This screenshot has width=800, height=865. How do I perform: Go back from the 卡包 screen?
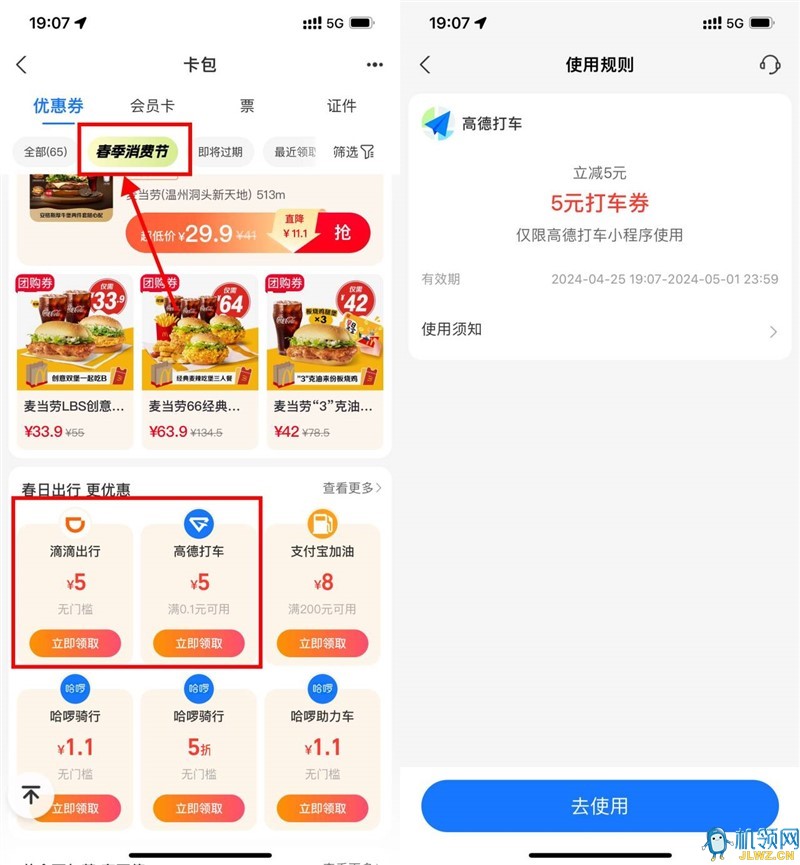pos(22,65)
